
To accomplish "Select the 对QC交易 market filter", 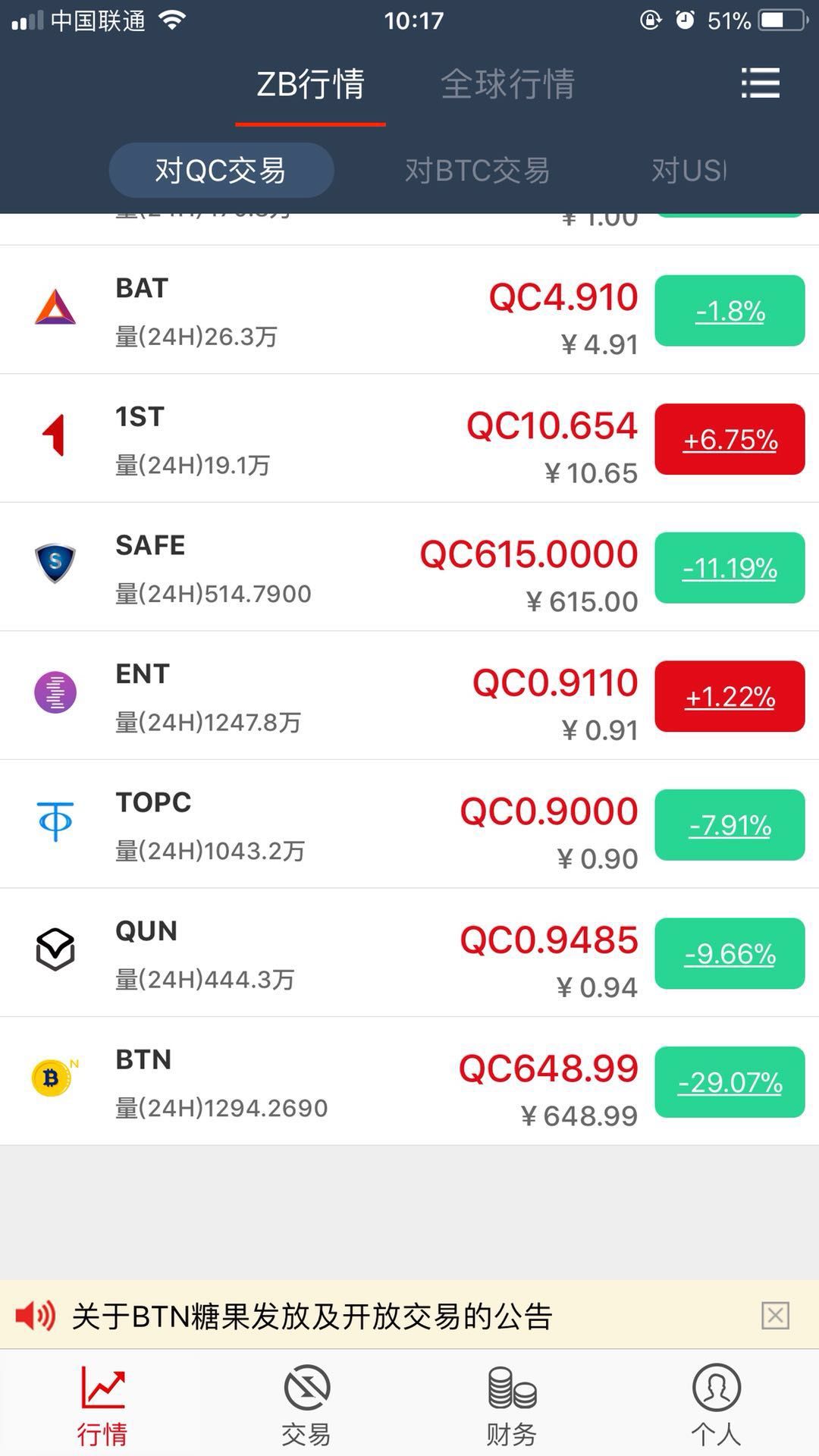I will 221,171.
